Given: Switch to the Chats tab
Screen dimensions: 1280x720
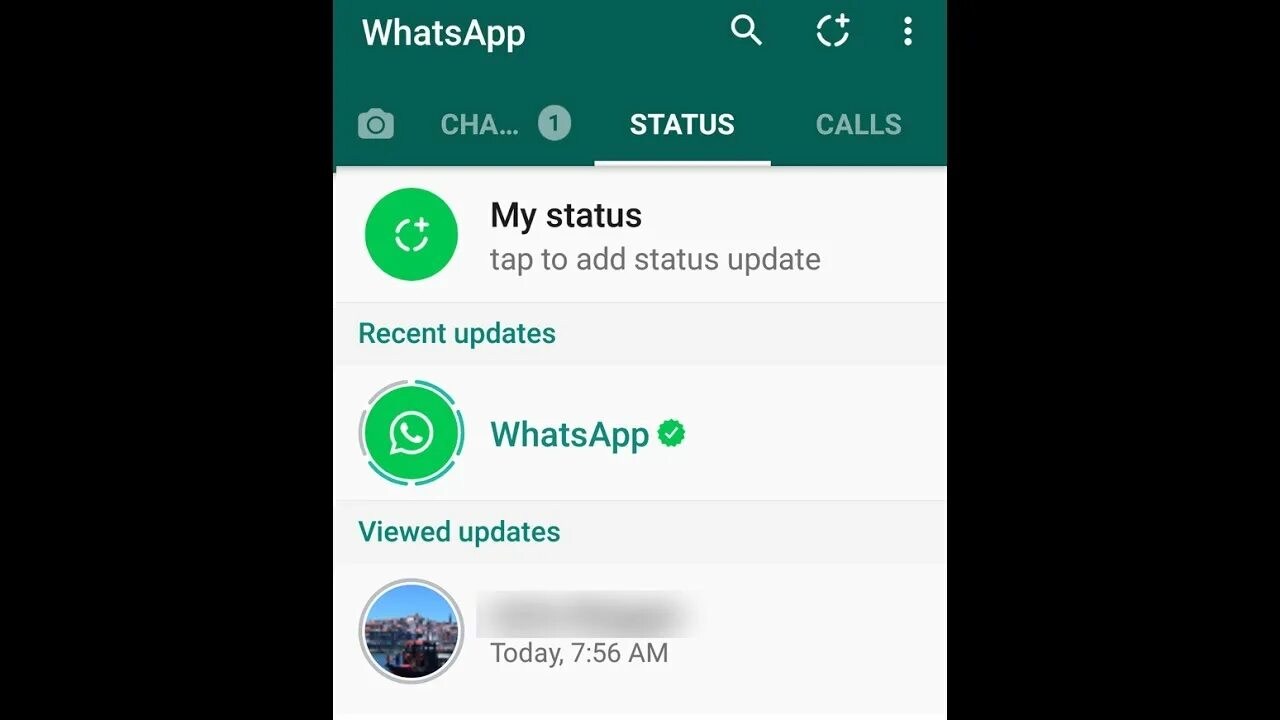Looking at the screenshot, I should 481,125.
